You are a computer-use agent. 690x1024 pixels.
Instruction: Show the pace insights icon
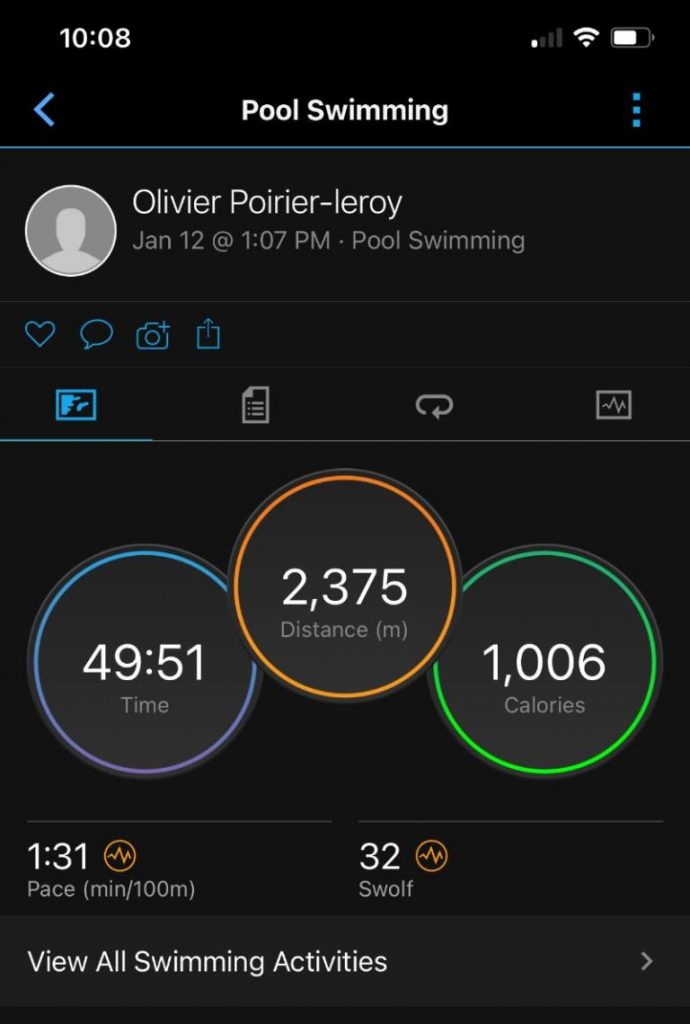point(121,856)
